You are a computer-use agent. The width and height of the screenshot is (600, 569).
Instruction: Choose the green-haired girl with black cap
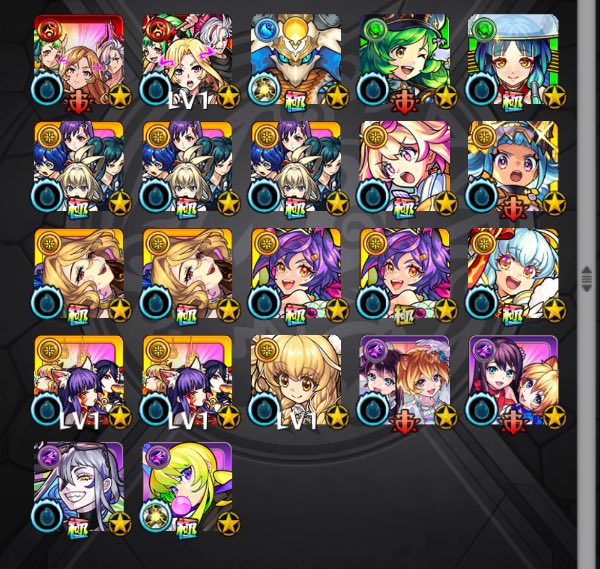tap(403, 60)
